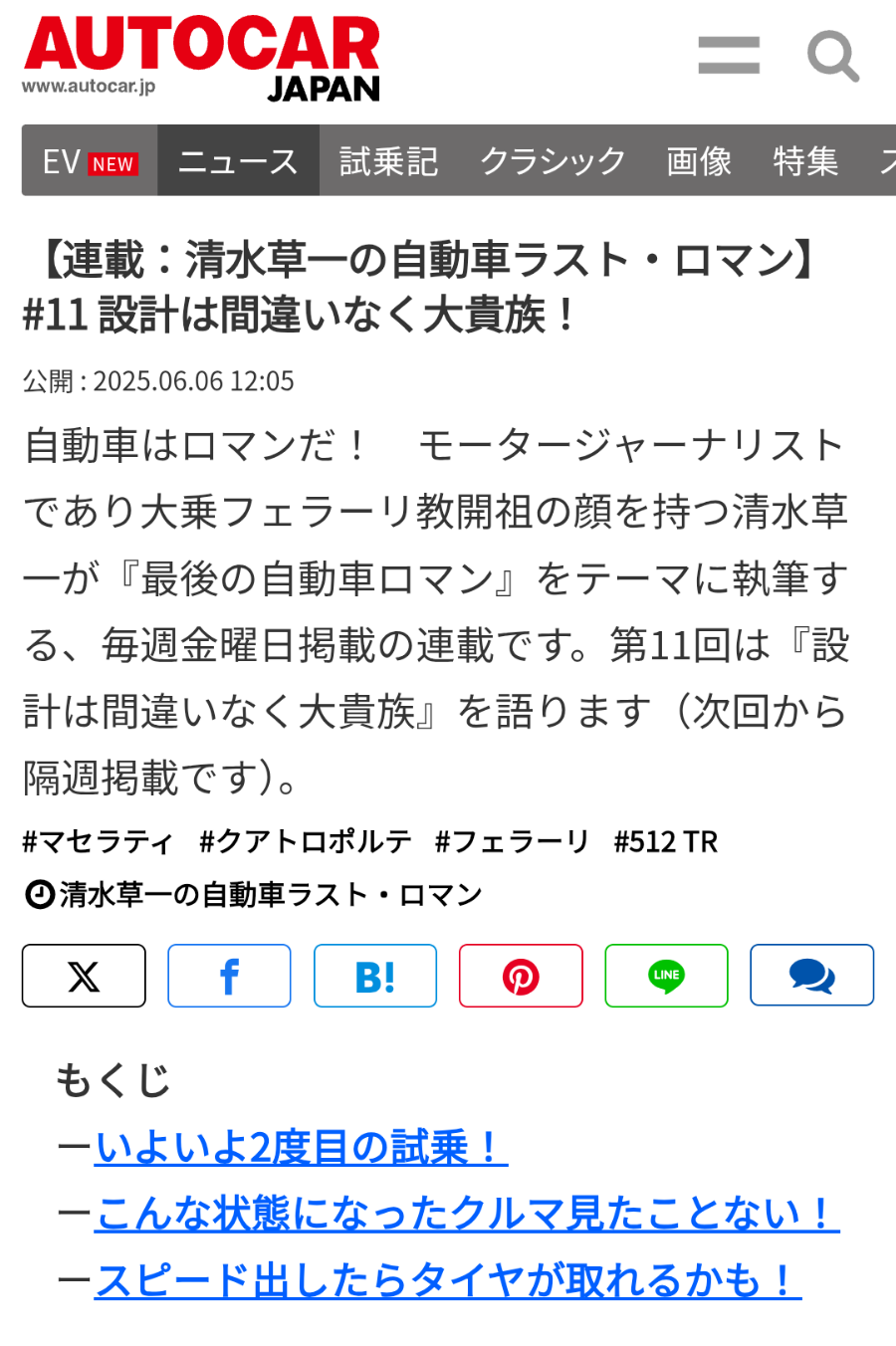View the #フェラーリ tag page
The height and width of the screenshot is (1346, 896).
coord(513,842)
